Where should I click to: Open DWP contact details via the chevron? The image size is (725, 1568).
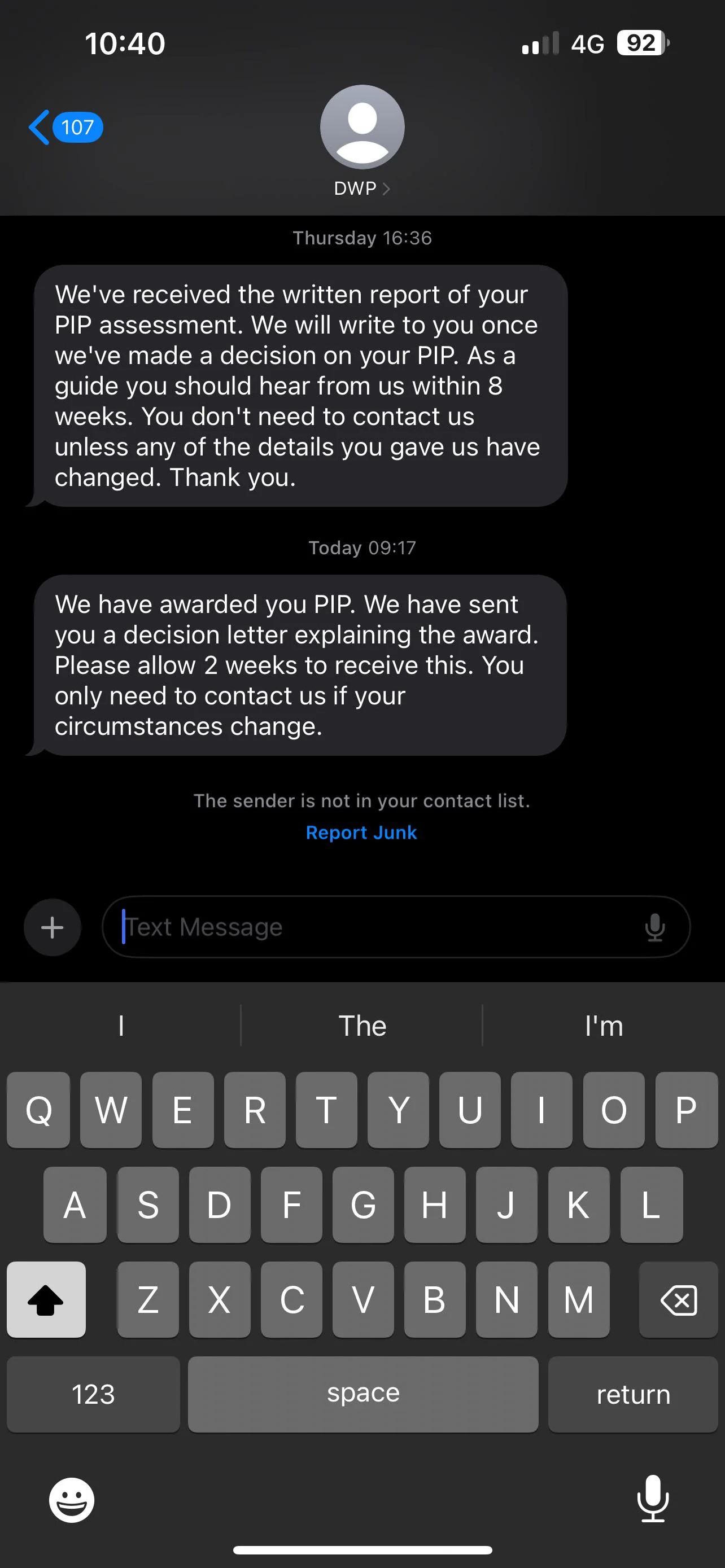tap(388, 189)
